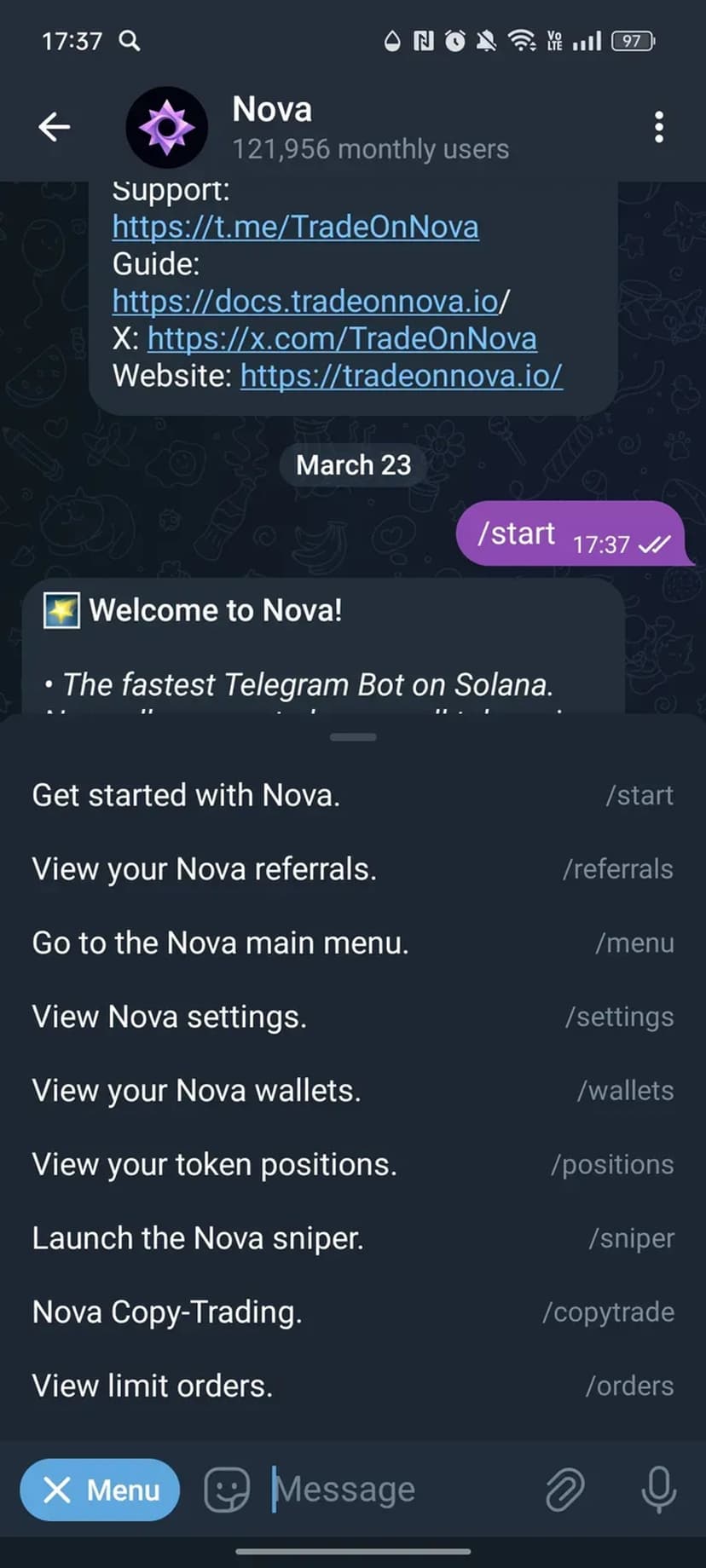Open the t.me/TradeOnNova support link
Viewport: 706px width, 1568px height.
point(295,228)
